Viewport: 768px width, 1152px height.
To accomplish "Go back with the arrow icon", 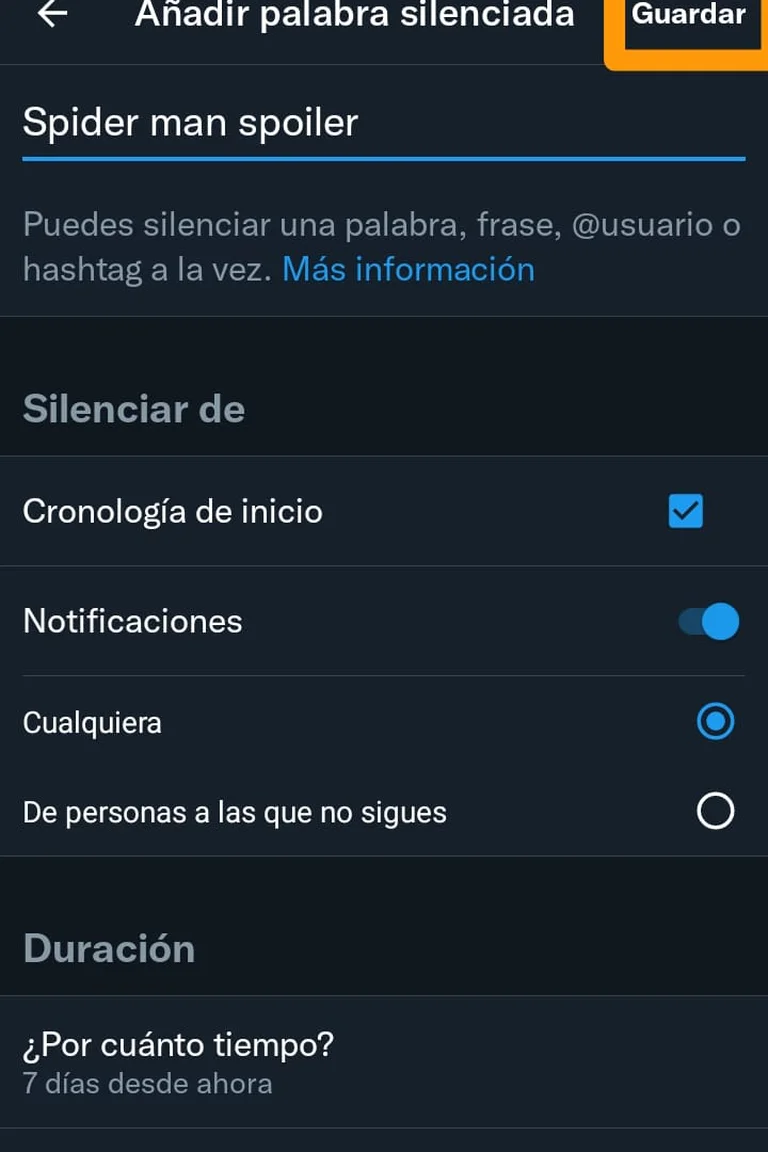I will click(x=53, y=14).
